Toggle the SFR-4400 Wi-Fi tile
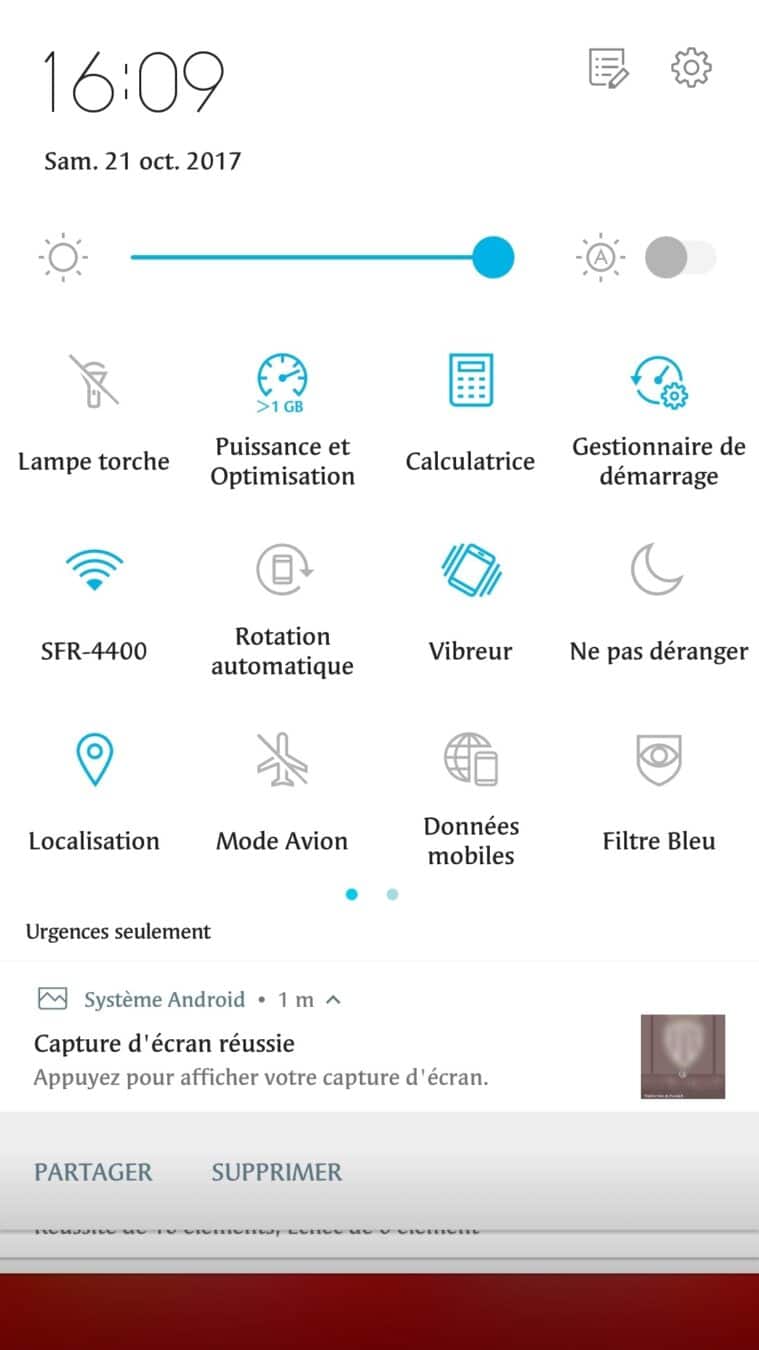Viewport: 759px width, 1350px height. point(93,571)
